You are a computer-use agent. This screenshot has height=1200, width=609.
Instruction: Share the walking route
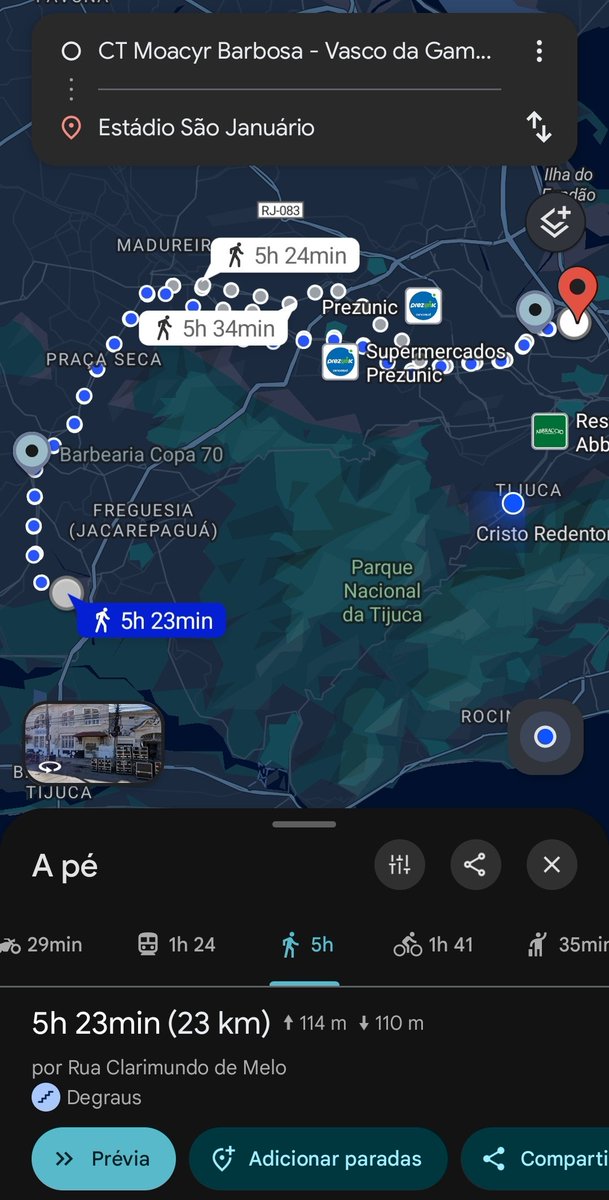[x=475, y=864]
